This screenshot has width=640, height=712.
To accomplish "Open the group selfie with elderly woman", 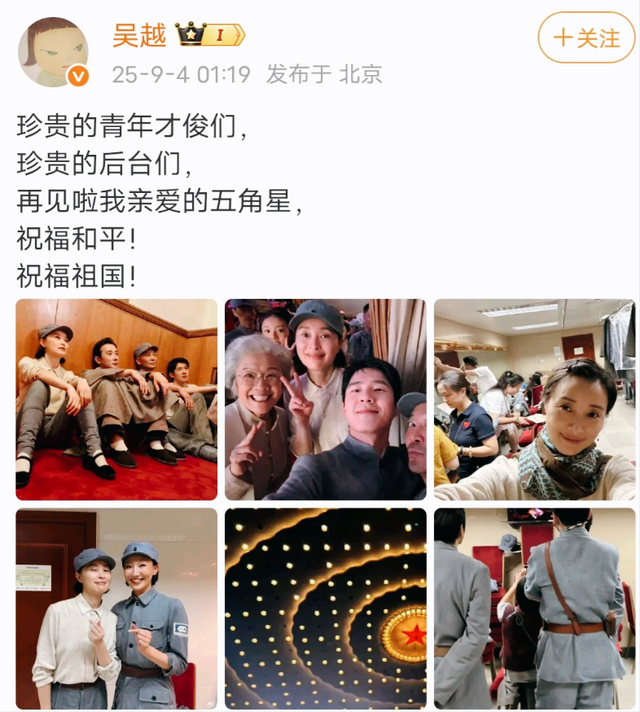I will [x=325, y=399].
